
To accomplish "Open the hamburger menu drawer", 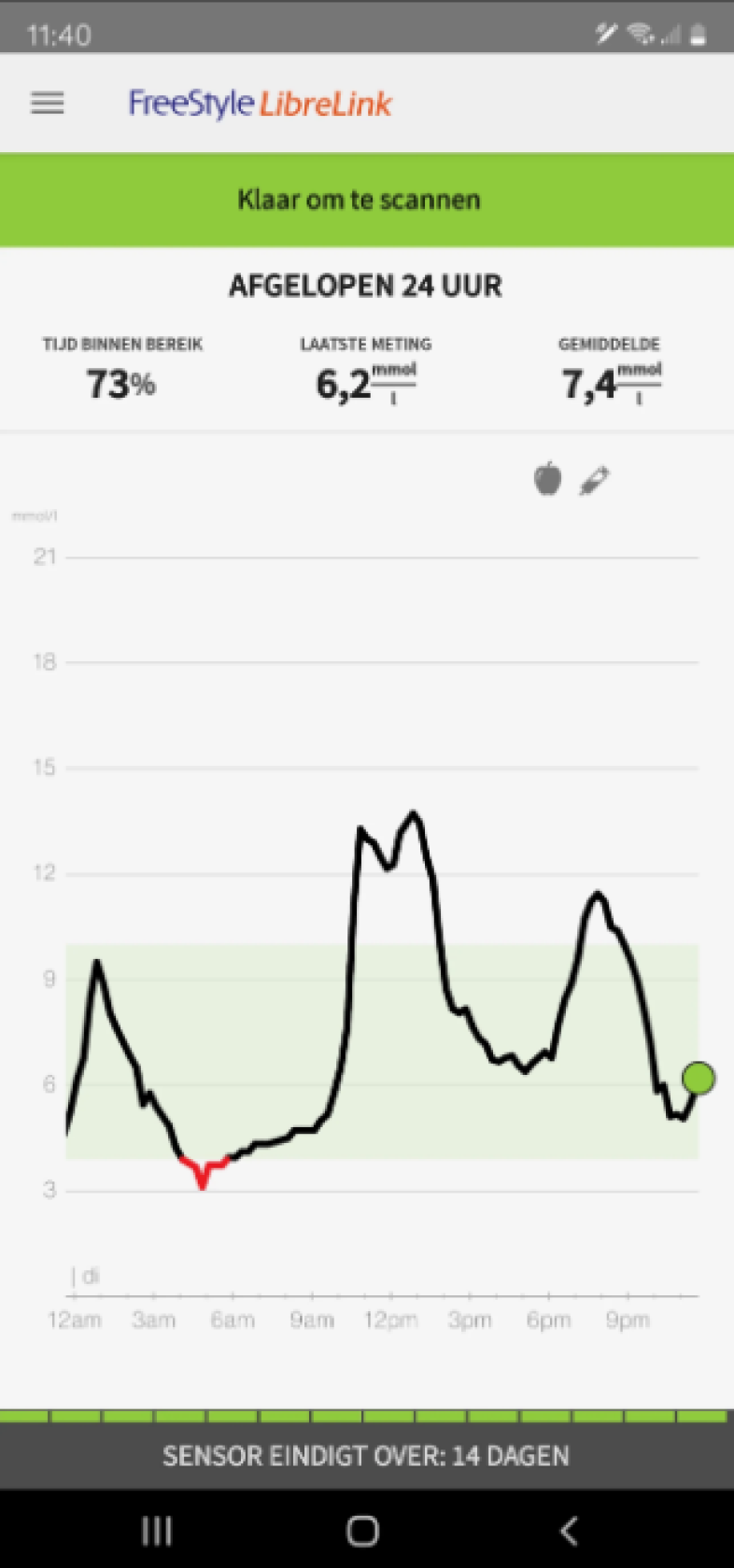I will coord(48,103).
